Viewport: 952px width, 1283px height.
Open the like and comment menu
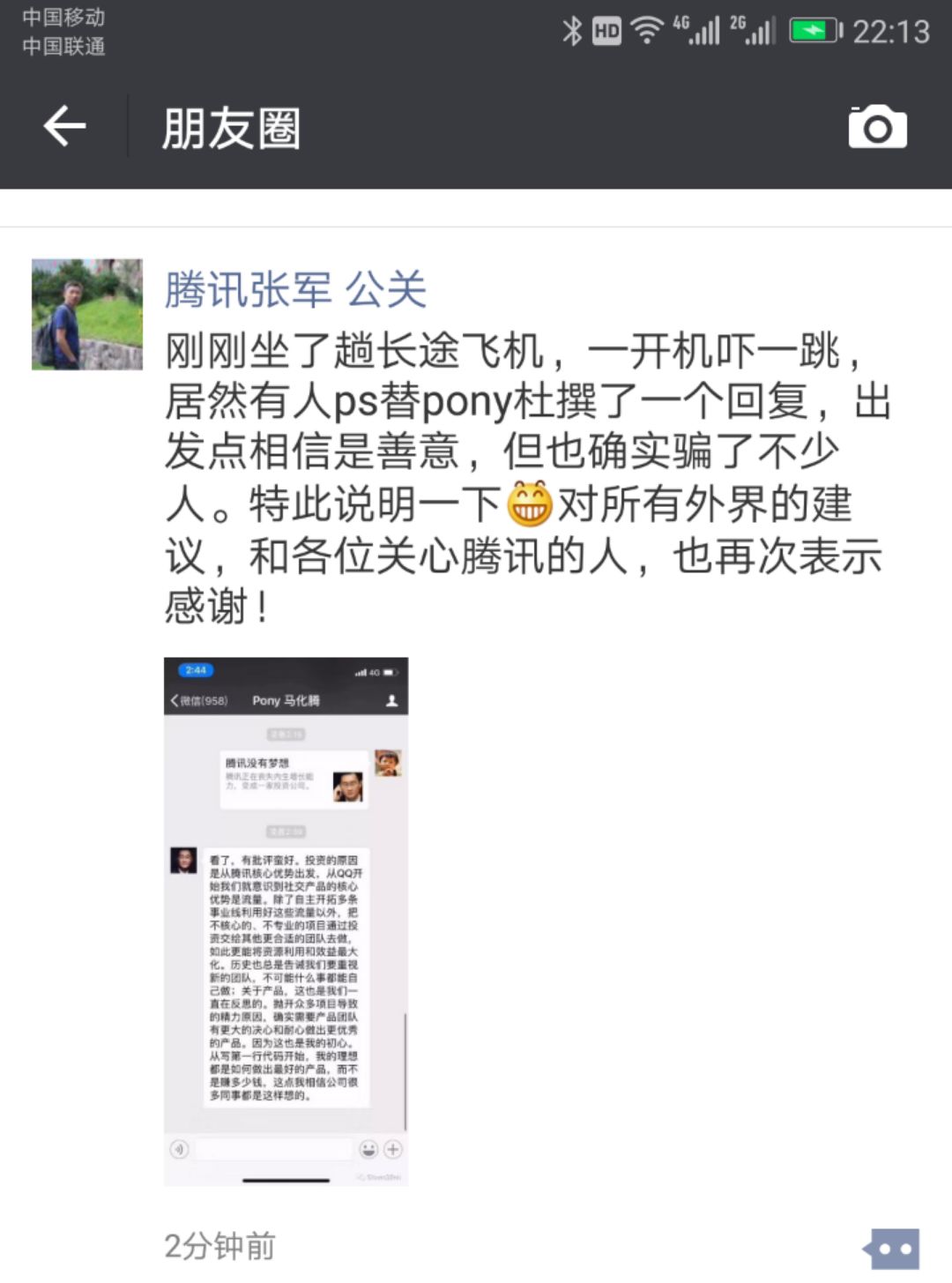[891, 1249]
